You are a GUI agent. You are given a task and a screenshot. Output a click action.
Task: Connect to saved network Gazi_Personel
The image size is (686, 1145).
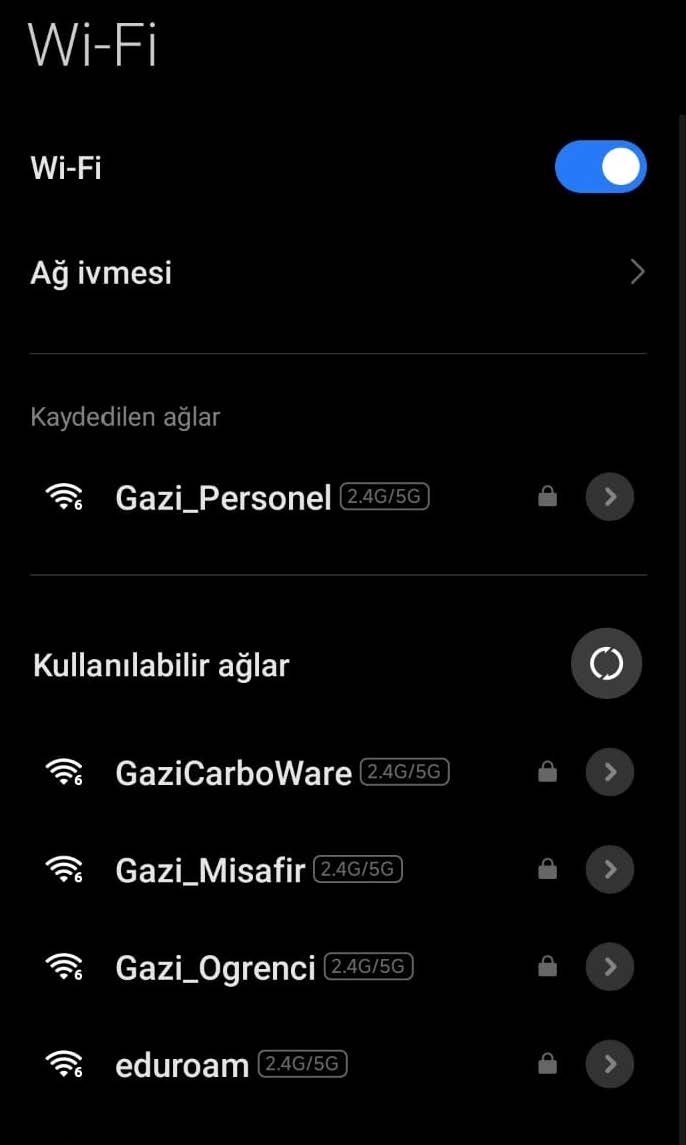[223, 497]
